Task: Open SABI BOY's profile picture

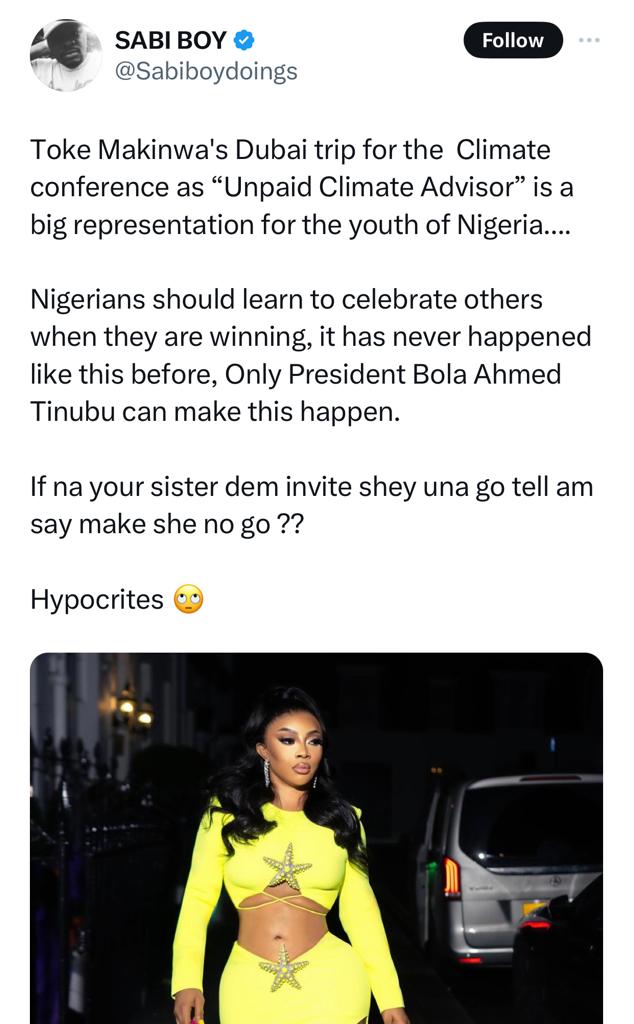Action: coord(66,54)
